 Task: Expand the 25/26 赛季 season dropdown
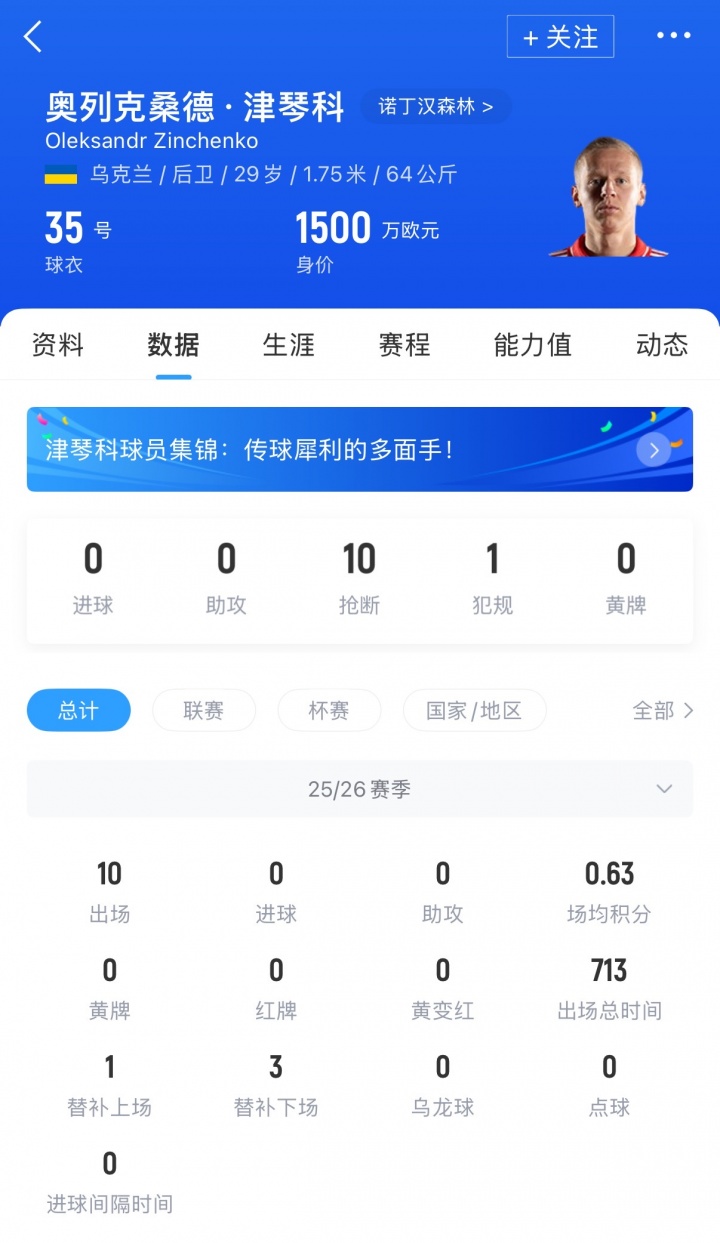point(359,789)
